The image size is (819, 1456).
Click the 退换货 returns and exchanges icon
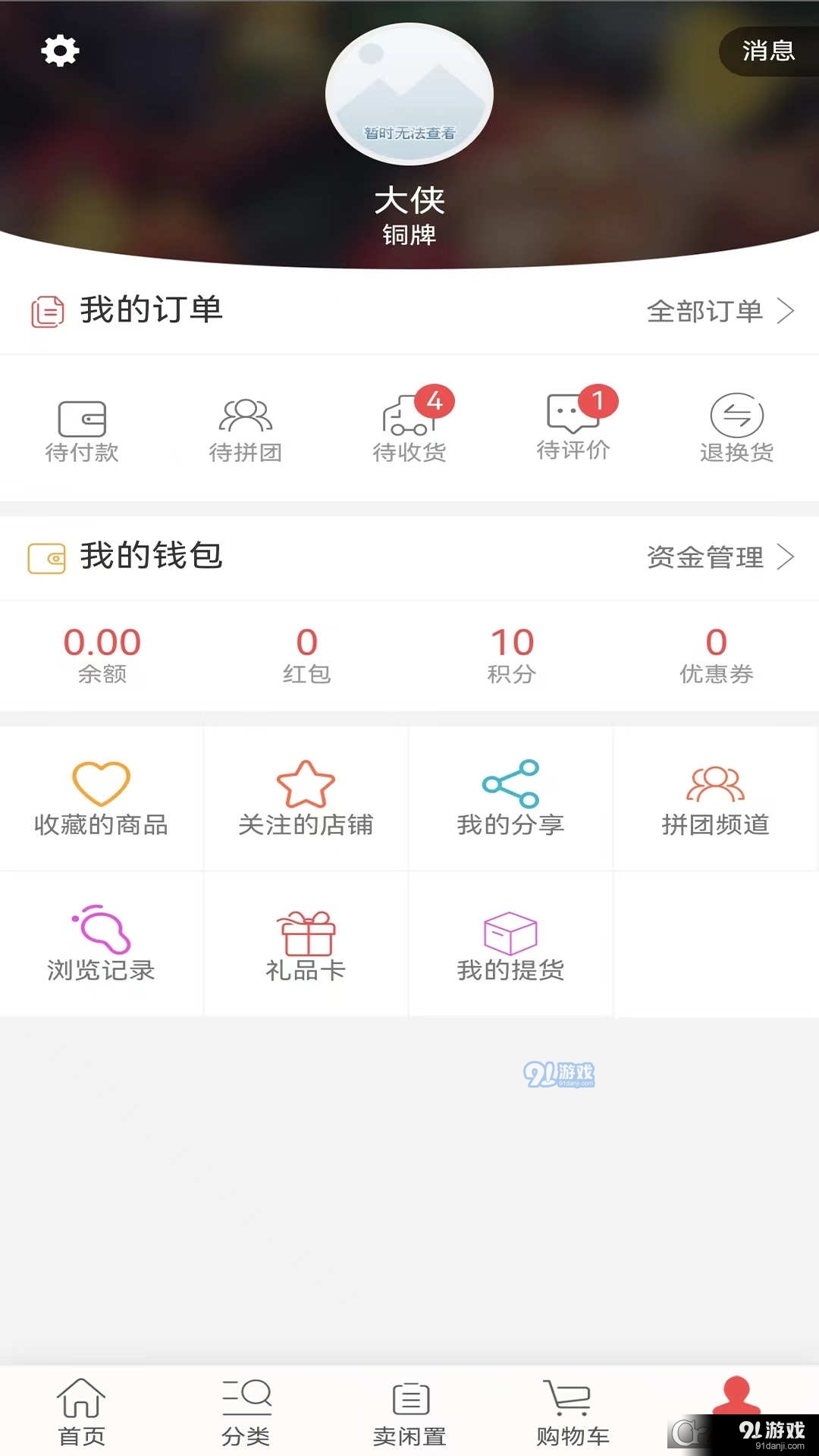tap(737, 428)
